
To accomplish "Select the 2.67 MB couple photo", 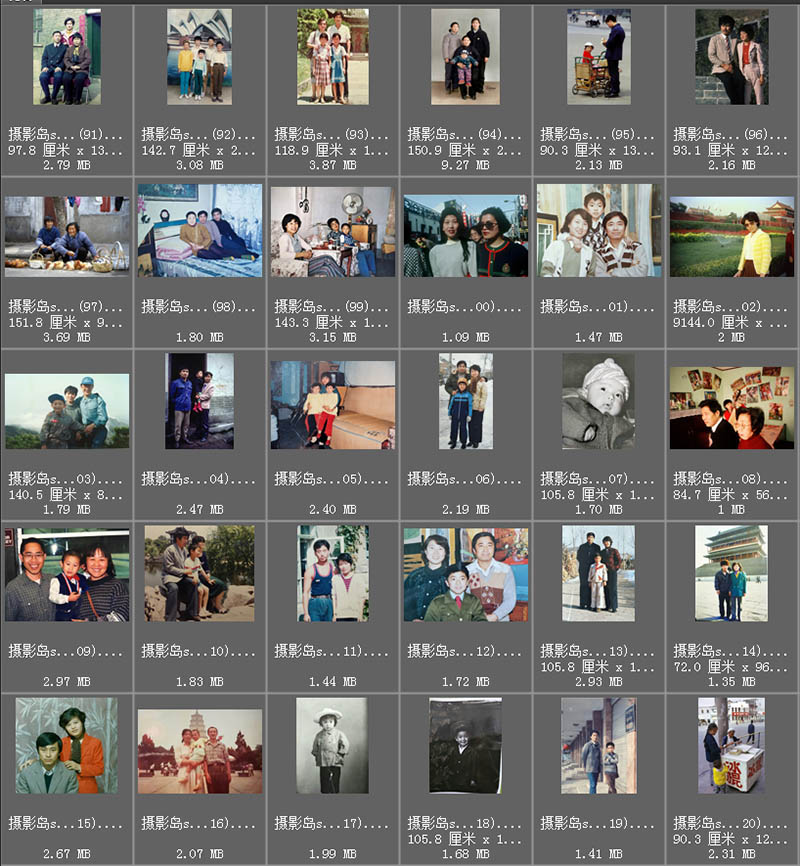I will pyautogui.click(x=66, y=746).
